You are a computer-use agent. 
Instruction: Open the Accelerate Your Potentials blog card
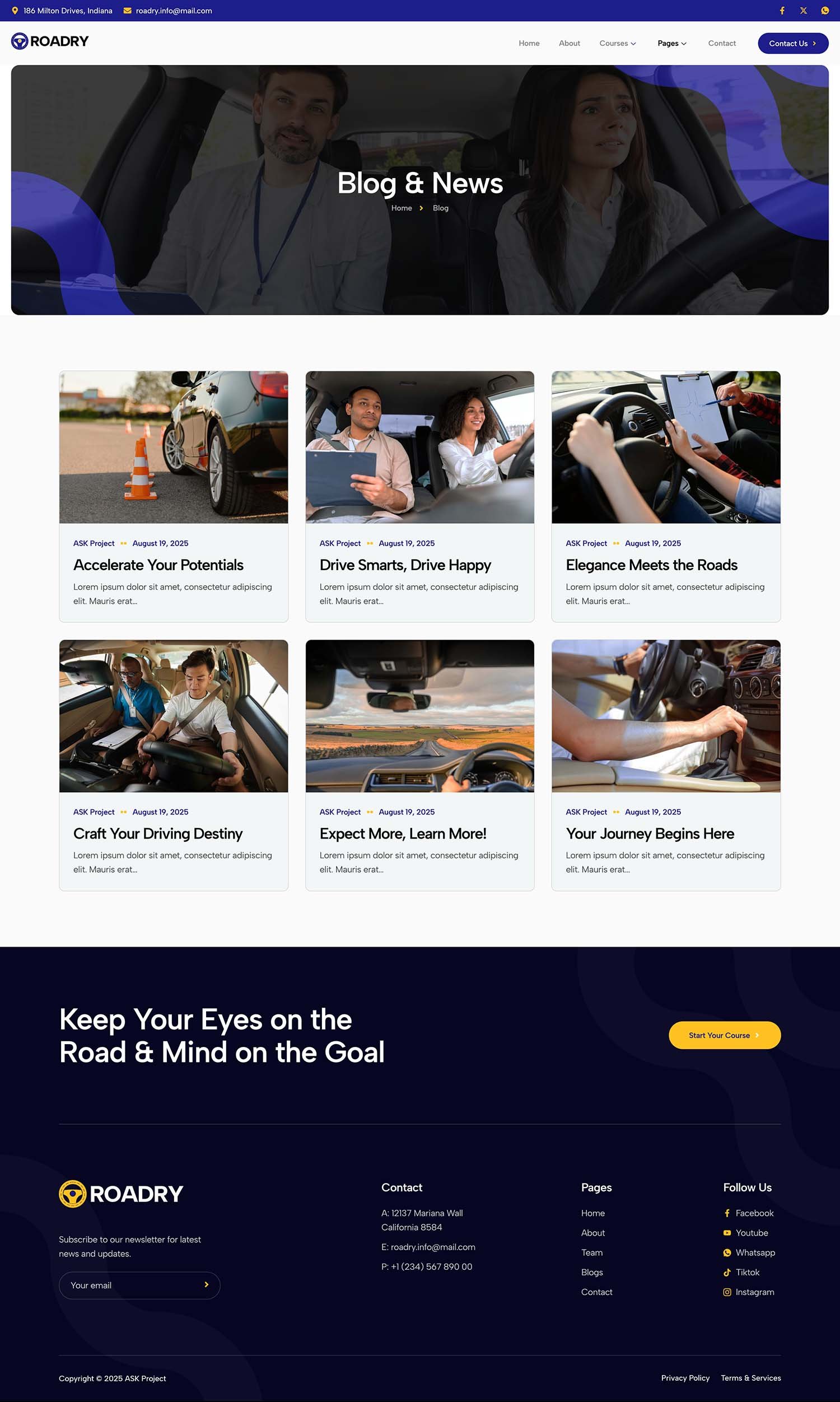[158, 565]
